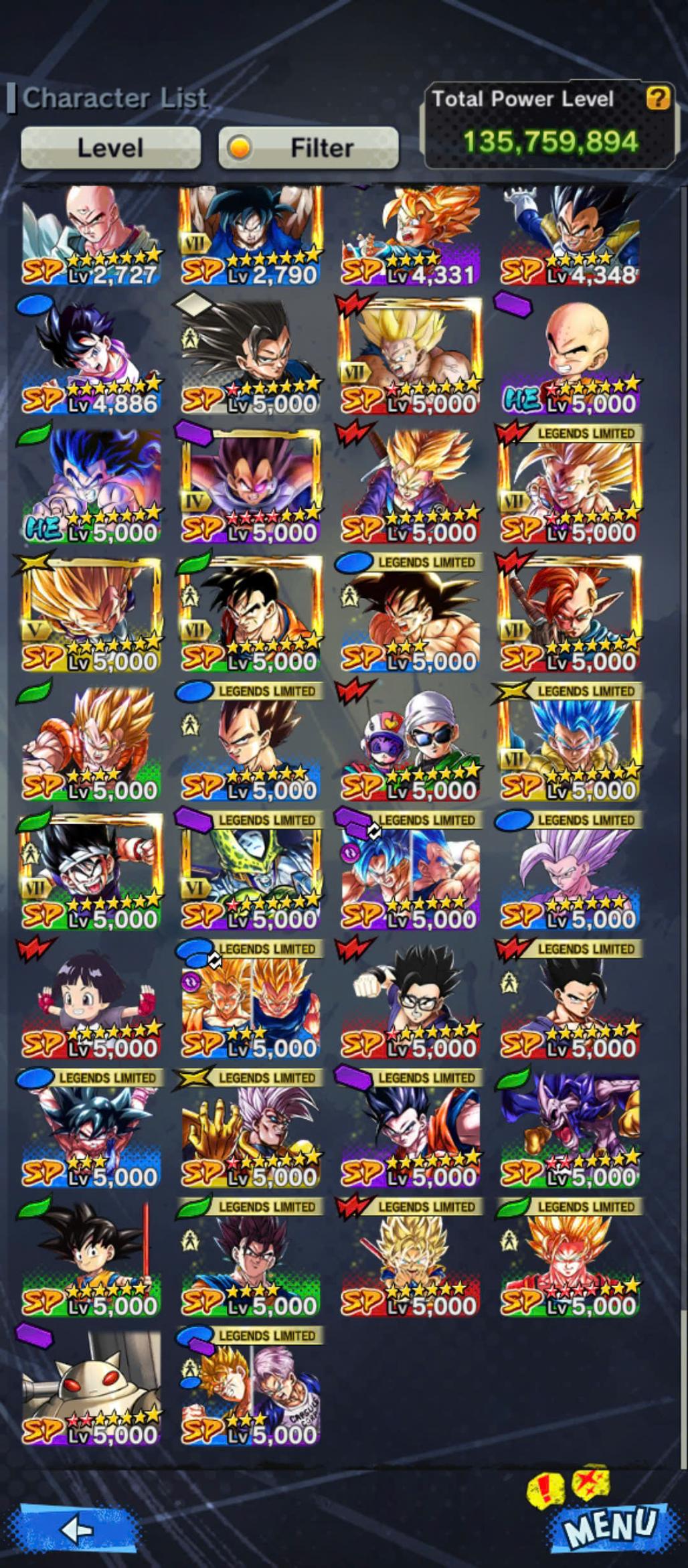Select the Lv 2,727 Tien character

click(x=91, y=234)
